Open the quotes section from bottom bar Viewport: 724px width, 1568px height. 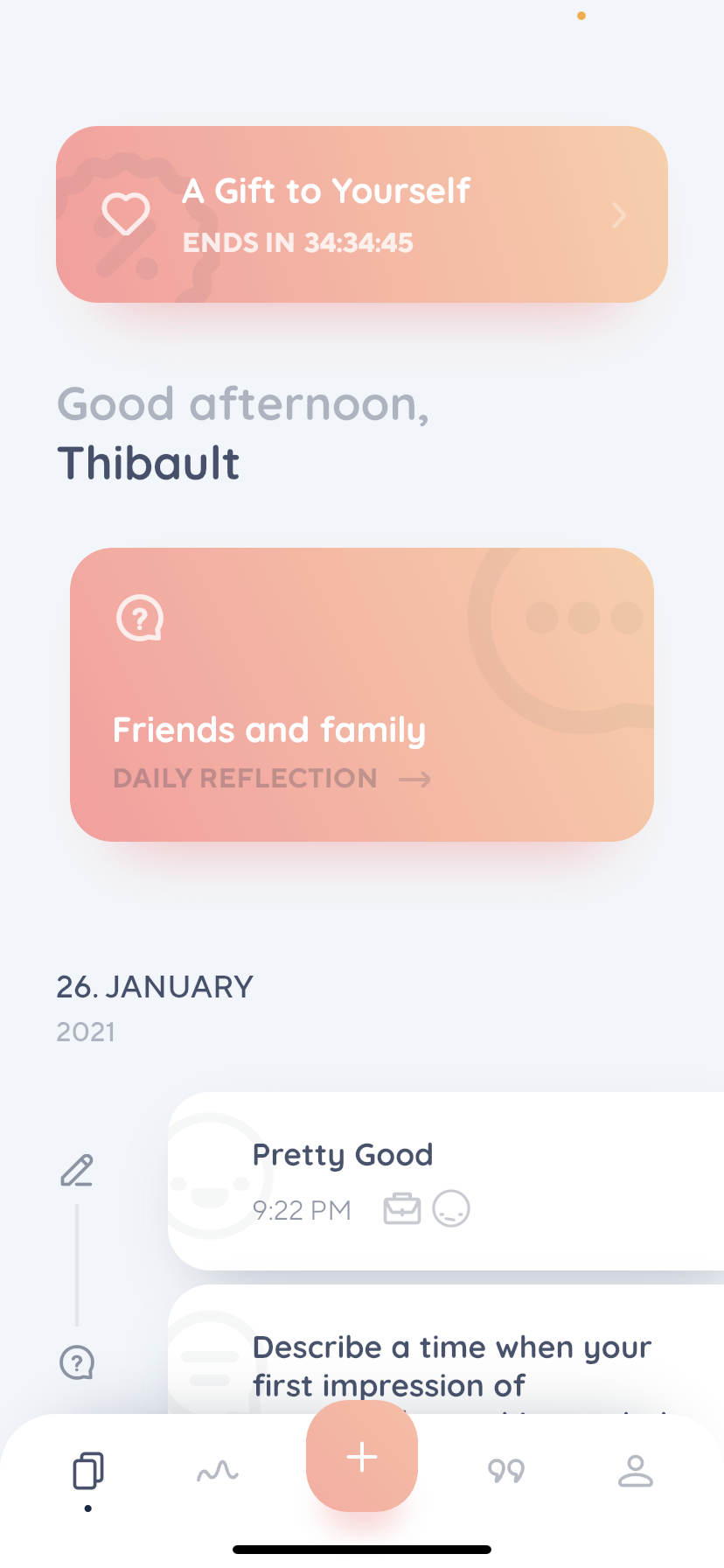505,1470
